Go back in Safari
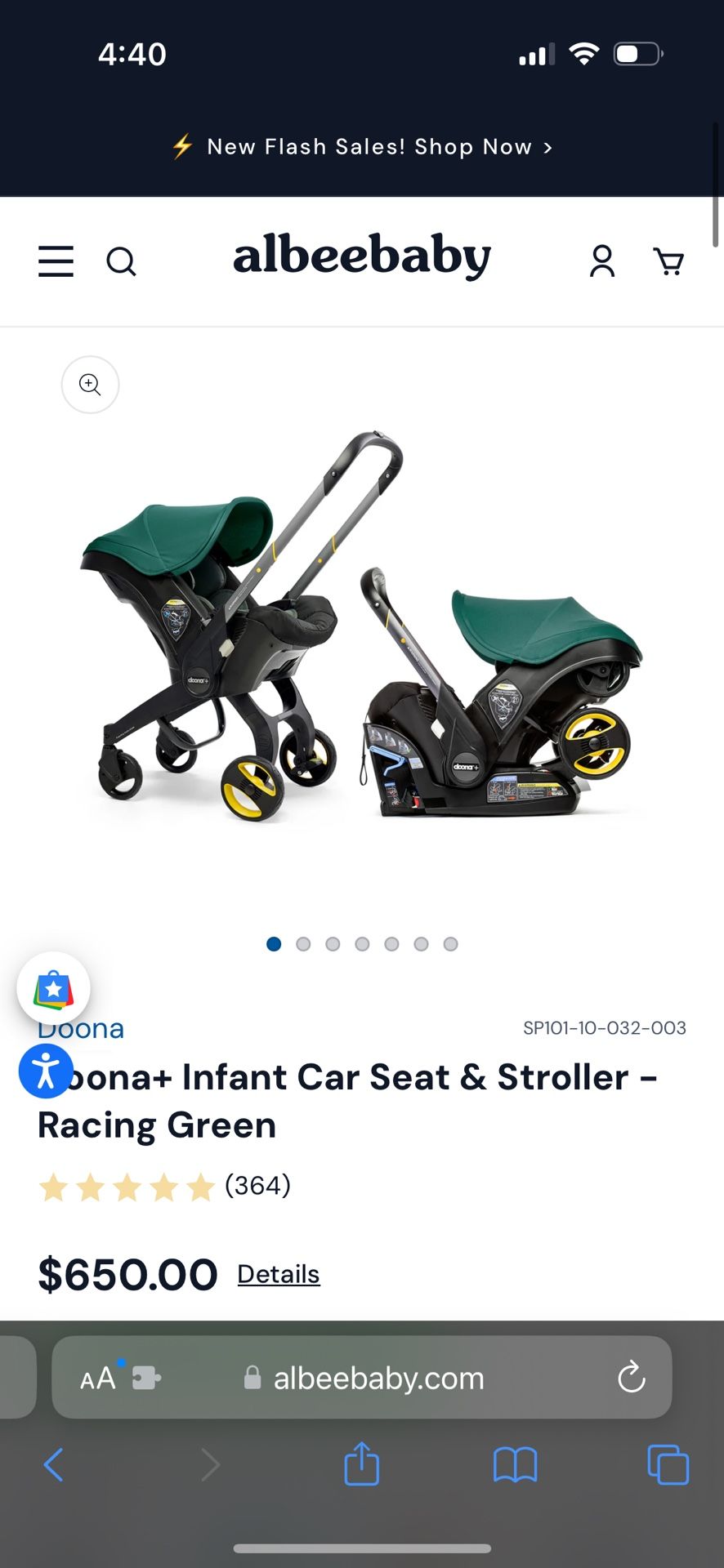The height and width of the screenshot is (1568, 724). pos(54,1465)
